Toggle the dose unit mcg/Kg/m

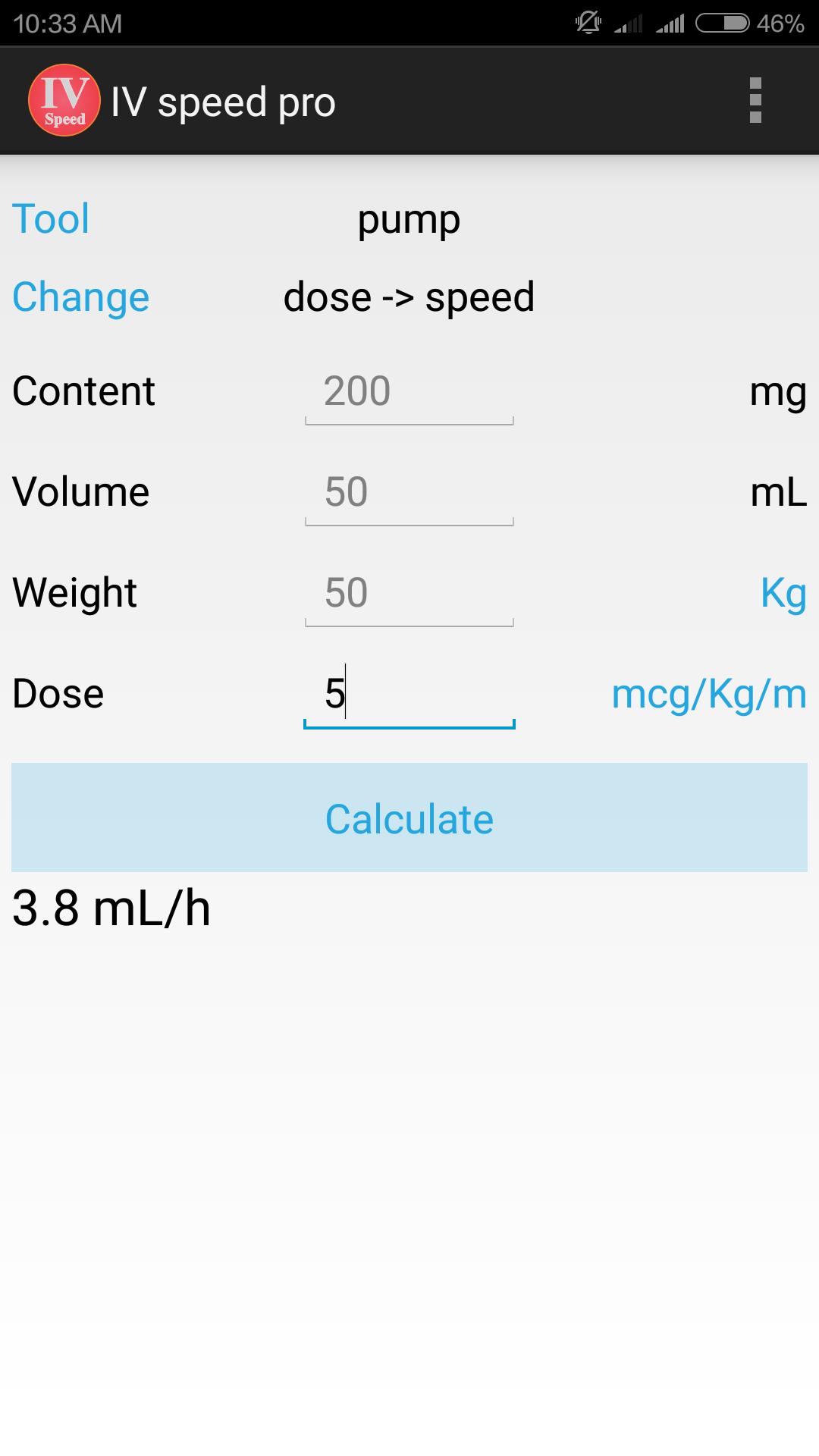coord(708,695)
